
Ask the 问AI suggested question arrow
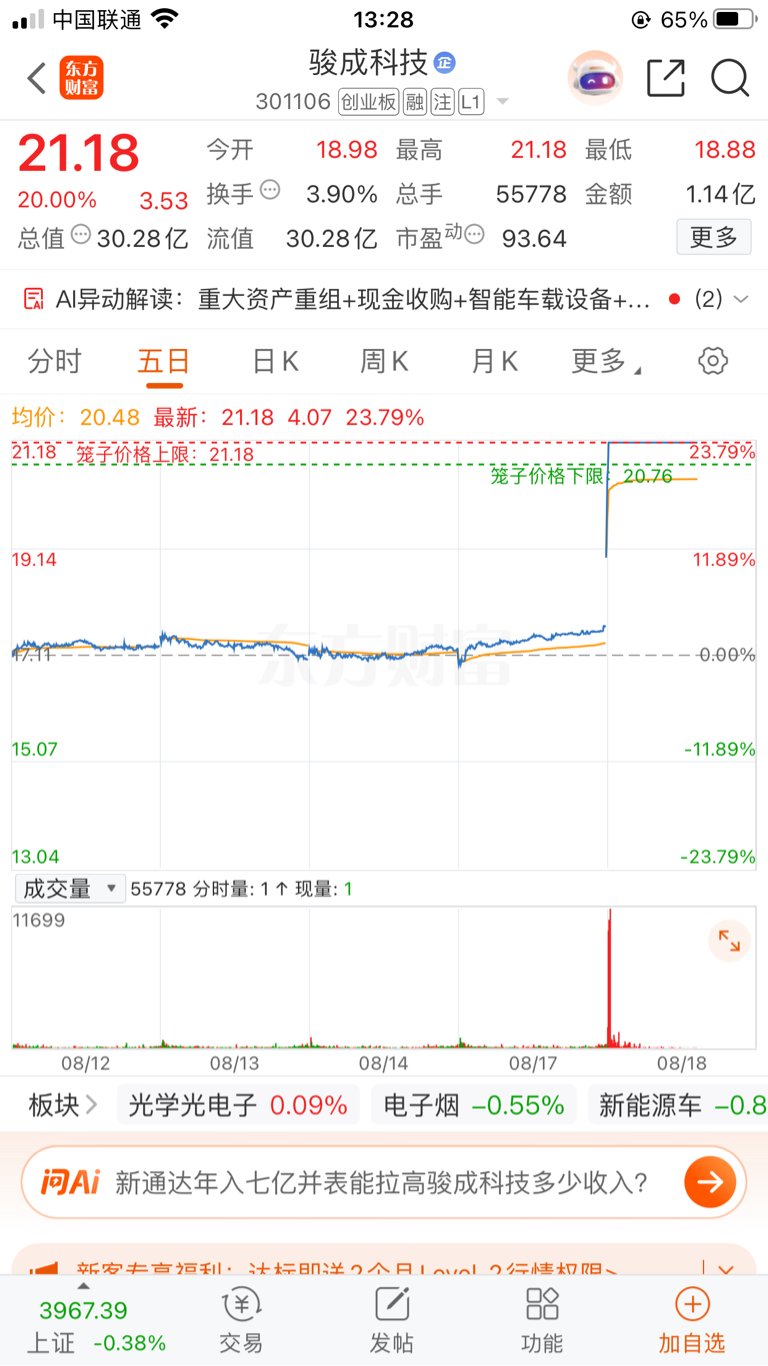point(710,1183)
